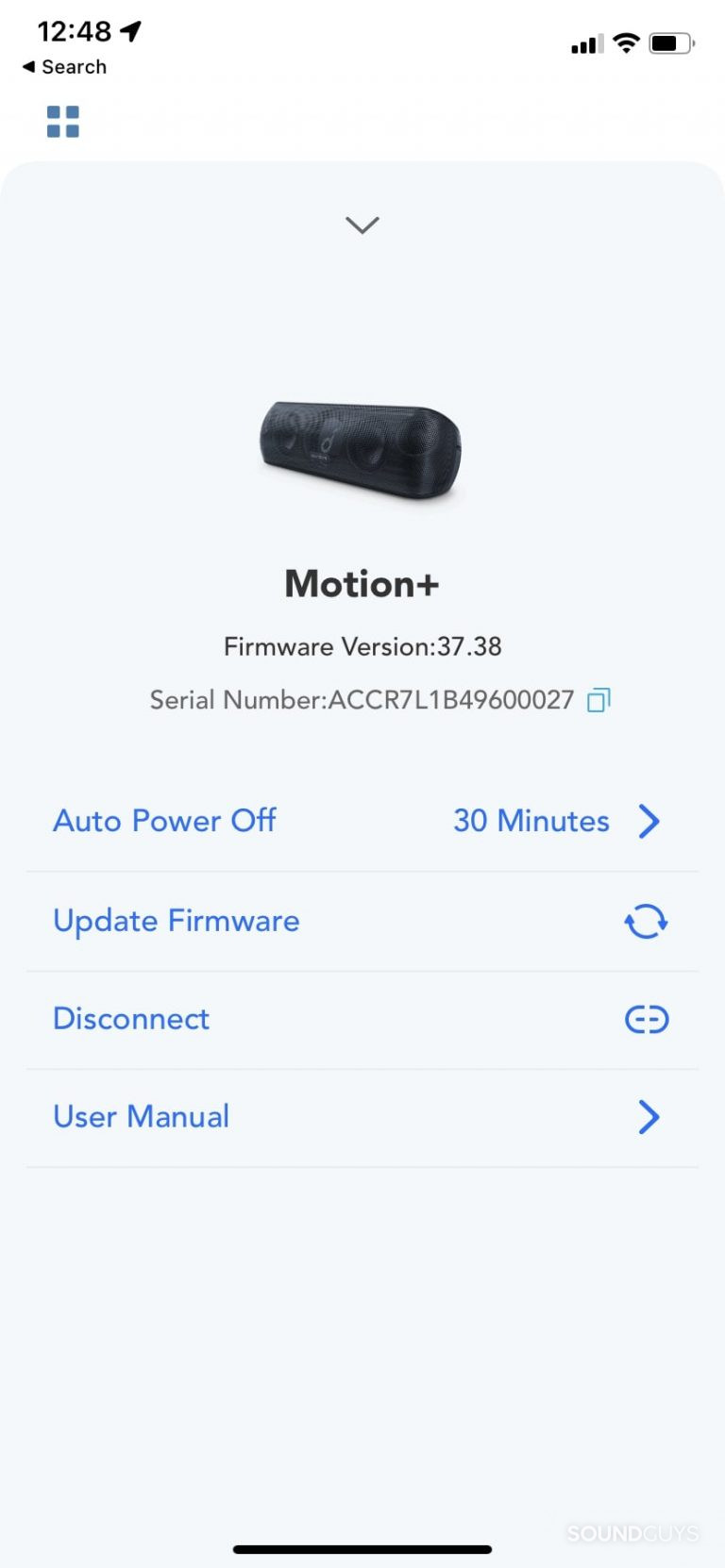This screenshot has height=1568, width=725.
Task: Tap the Update Firmware refresh icon
Action: click(646, 921)
